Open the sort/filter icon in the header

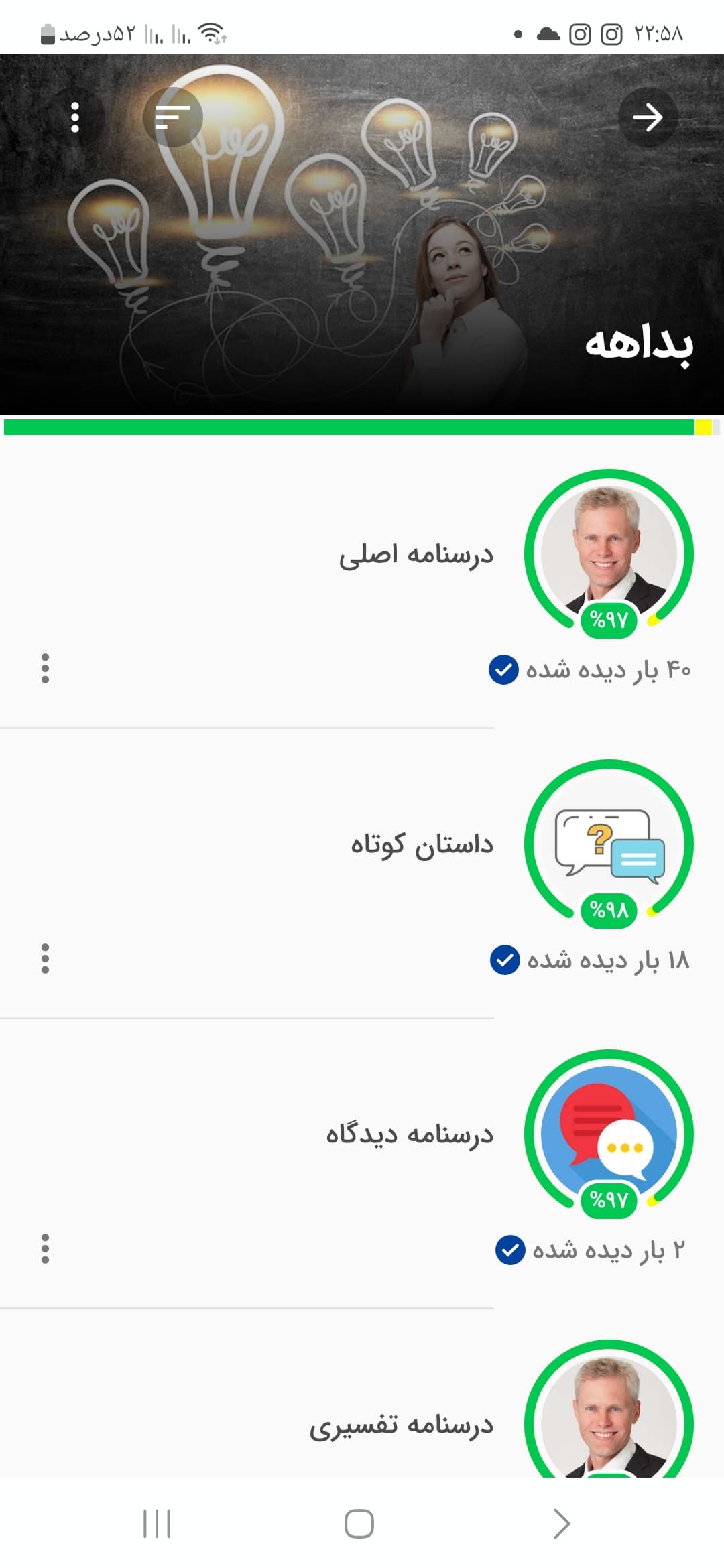[173, 117]
